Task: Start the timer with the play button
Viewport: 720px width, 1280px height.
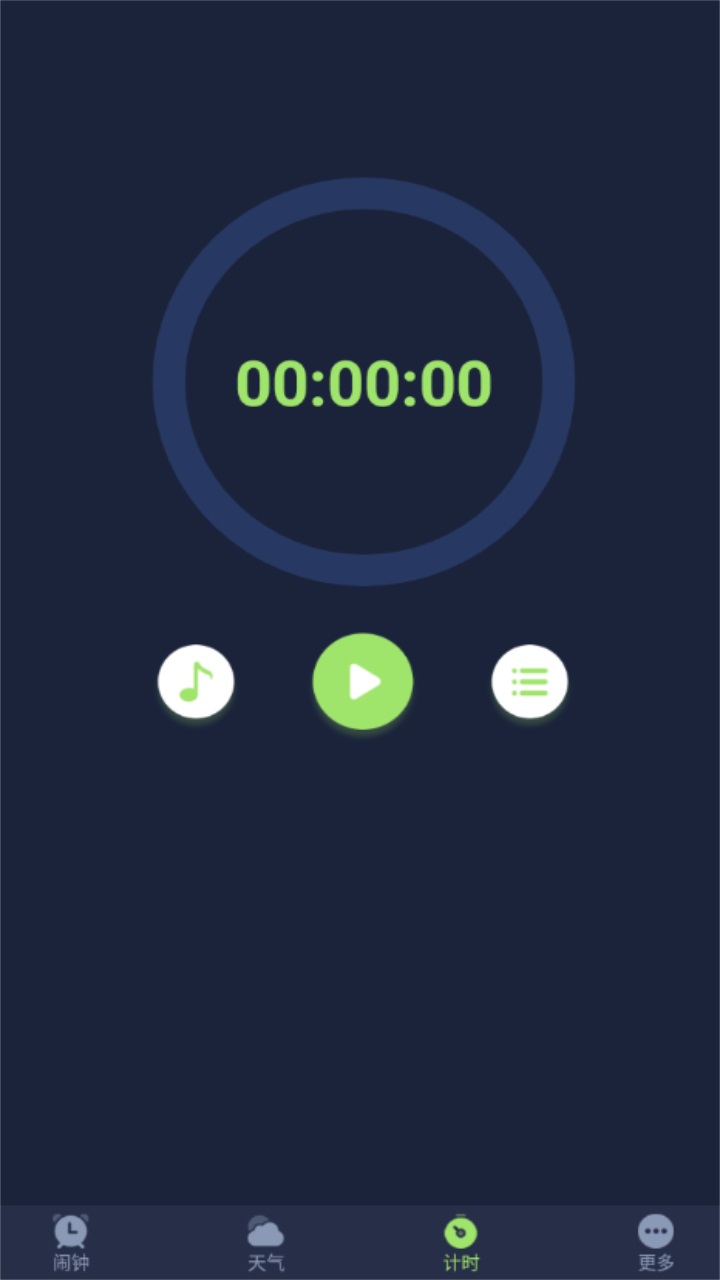Action: coord(363,682)
